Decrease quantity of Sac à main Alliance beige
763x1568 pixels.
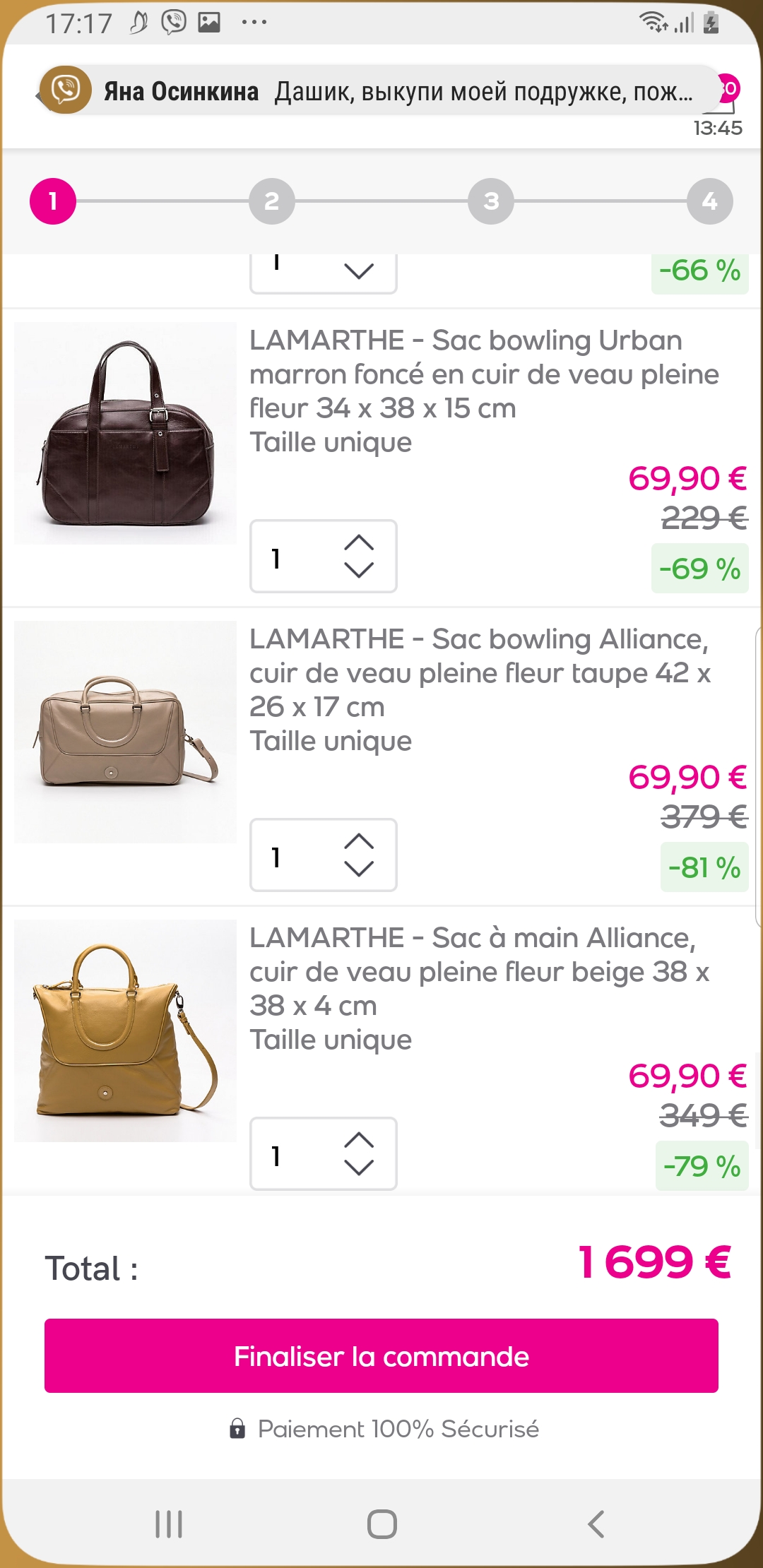coord(359,1168)
